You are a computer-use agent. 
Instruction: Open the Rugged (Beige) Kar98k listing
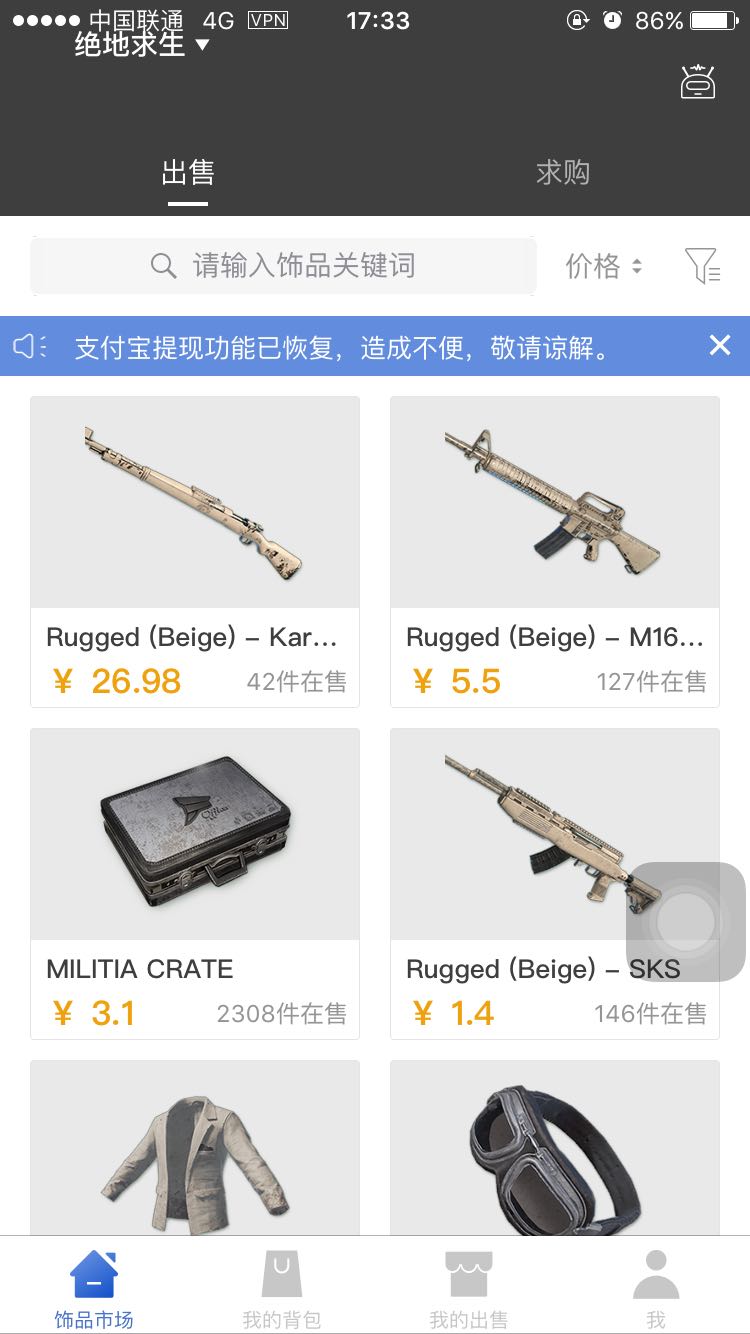click(195, 550)
